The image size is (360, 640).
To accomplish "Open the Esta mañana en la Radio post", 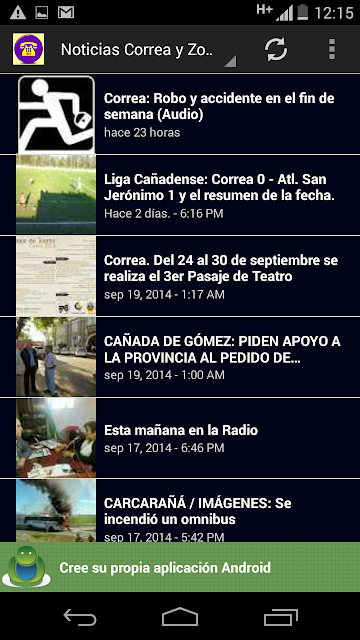I will [x=180, y=438].
